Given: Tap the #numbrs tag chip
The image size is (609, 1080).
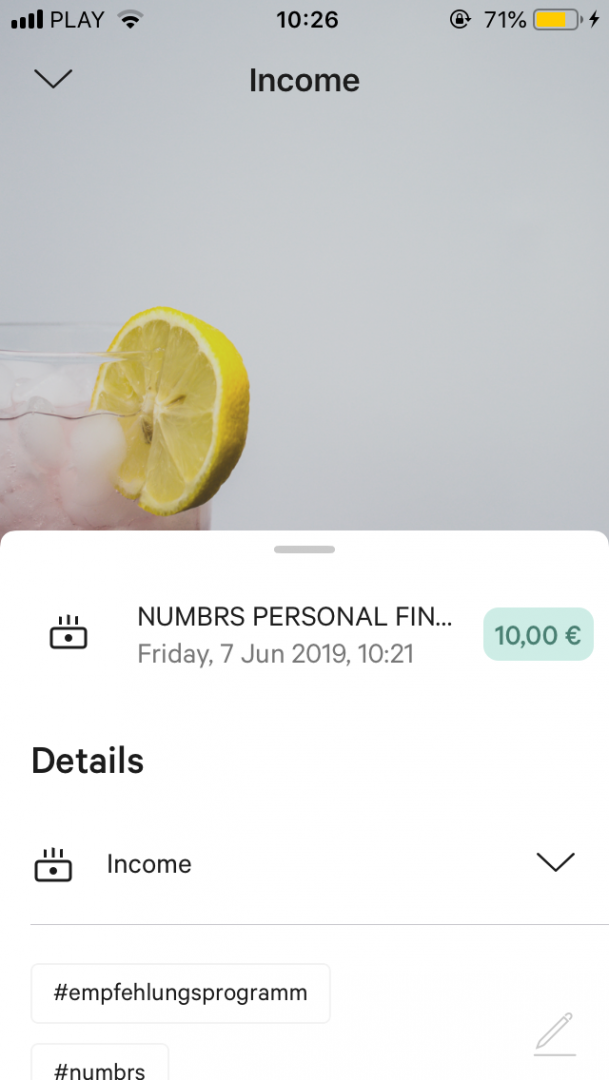Looking at the screenshot, I should (x=100, y=1066).
